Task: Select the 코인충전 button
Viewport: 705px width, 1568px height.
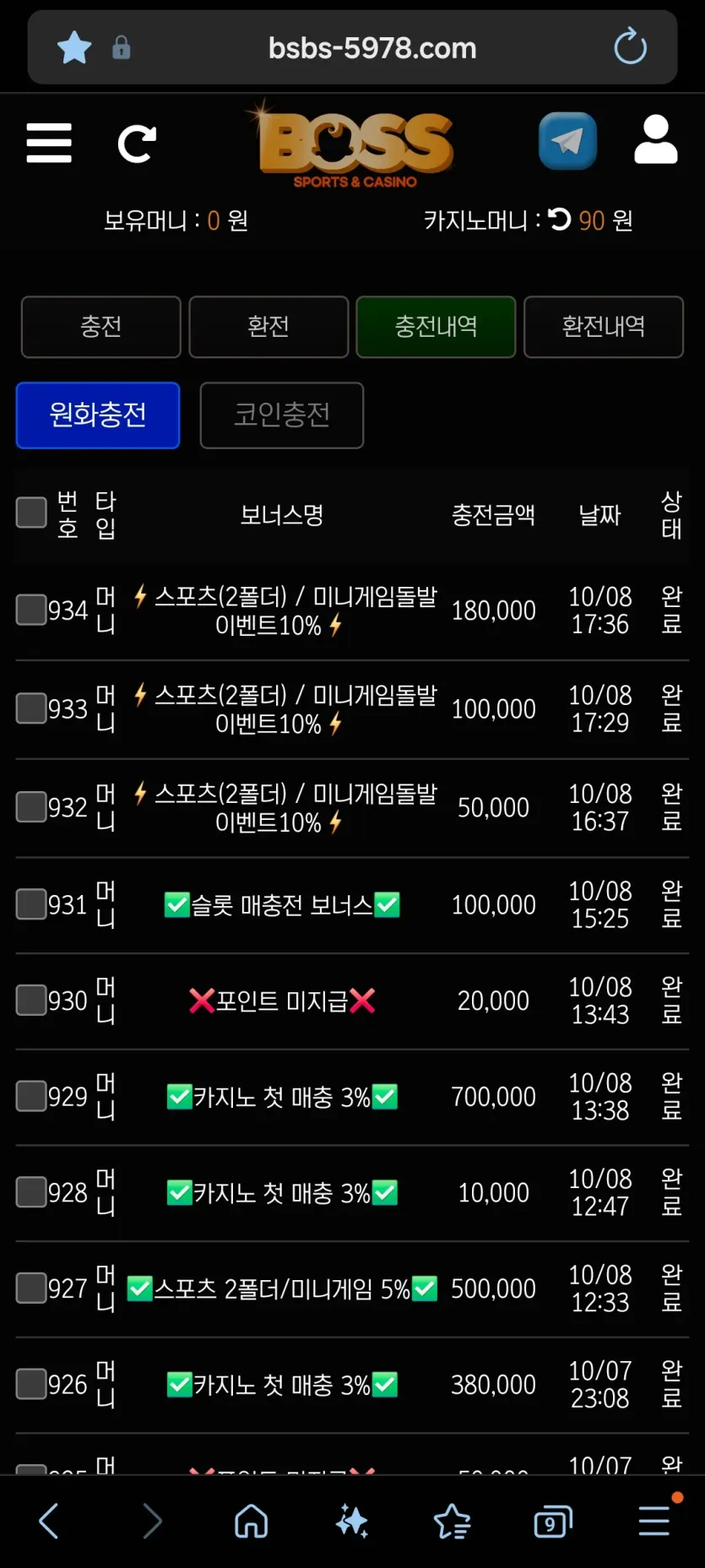Action: point(282,415)
